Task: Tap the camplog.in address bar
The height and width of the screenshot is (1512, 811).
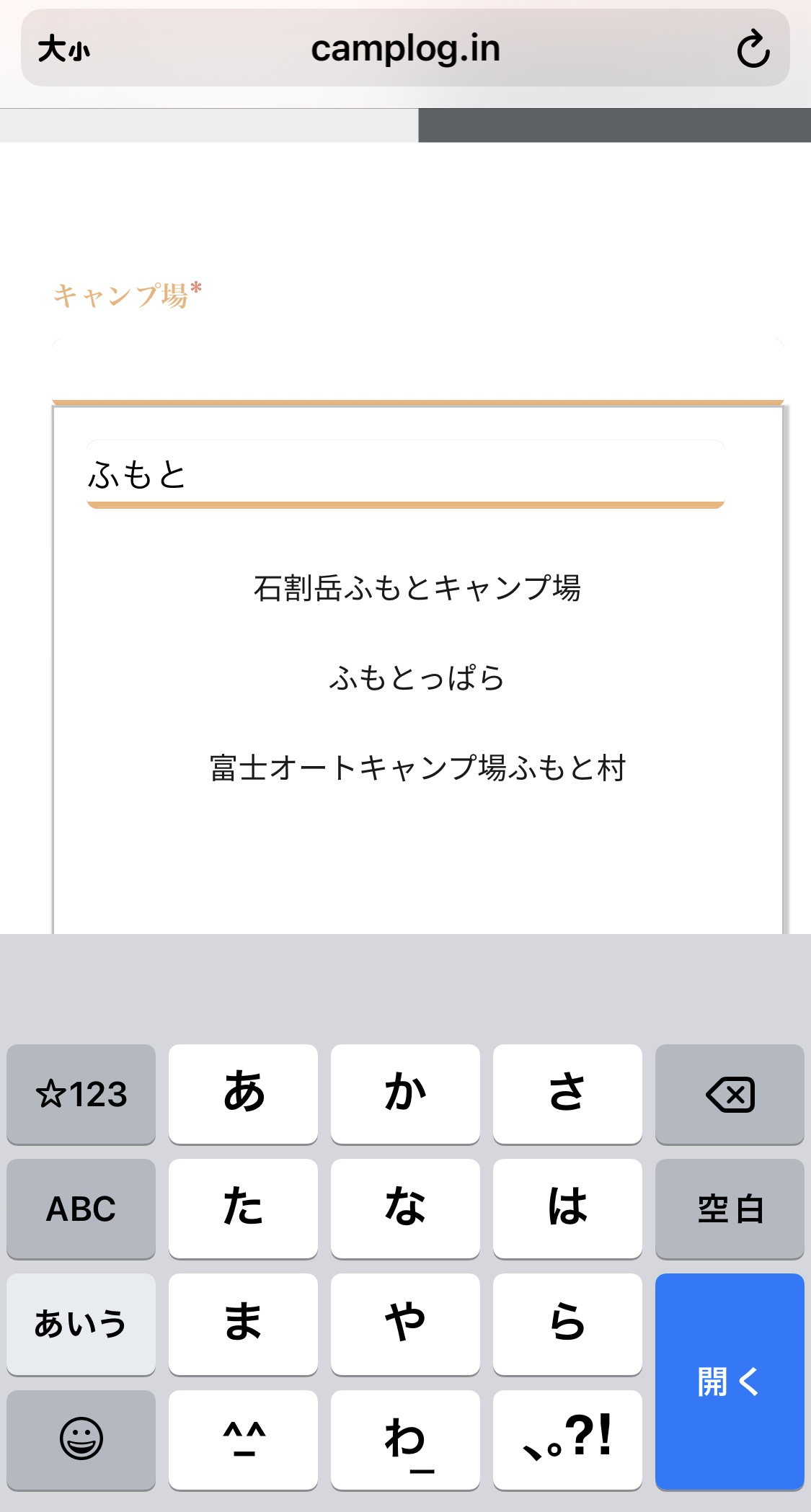Action: tap(405, 48)
